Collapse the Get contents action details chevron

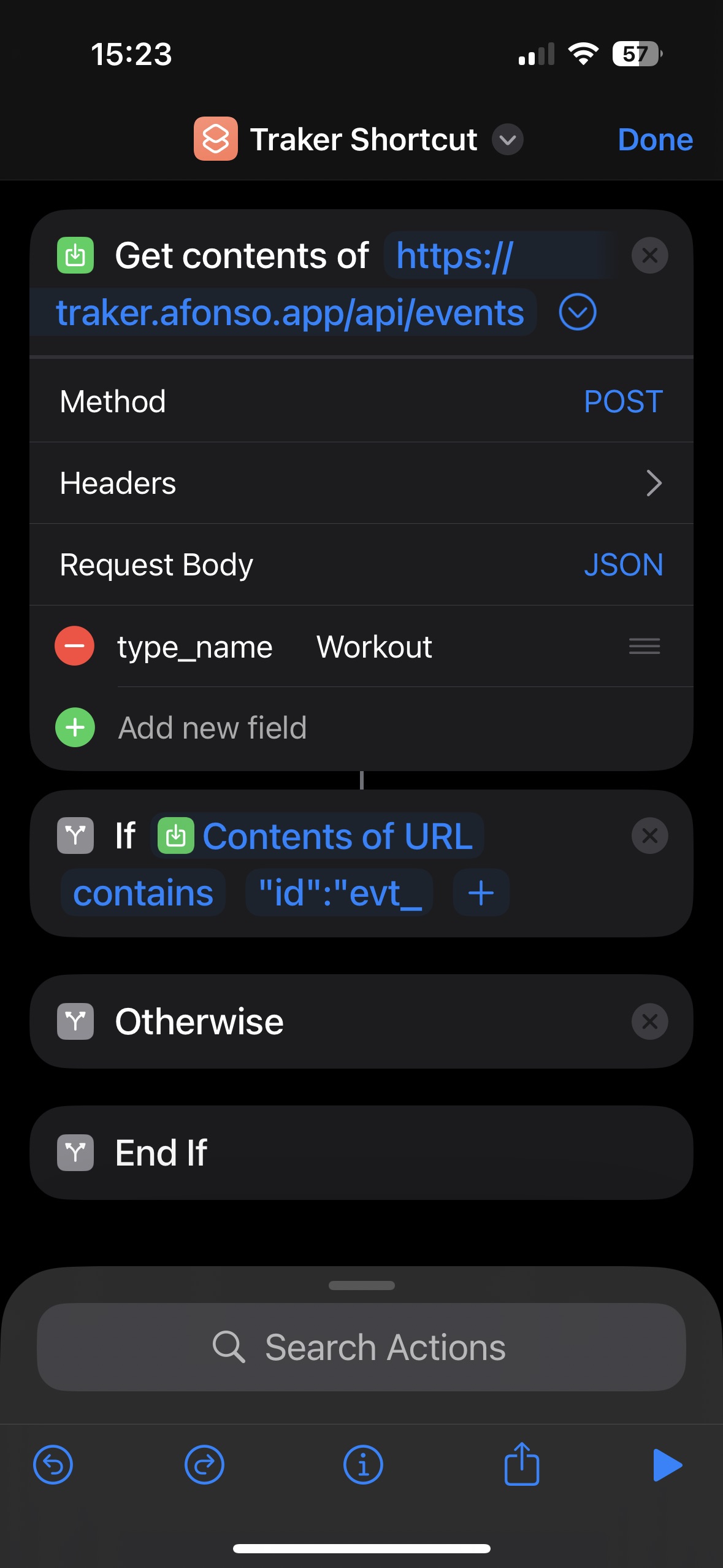pos(577,313)
